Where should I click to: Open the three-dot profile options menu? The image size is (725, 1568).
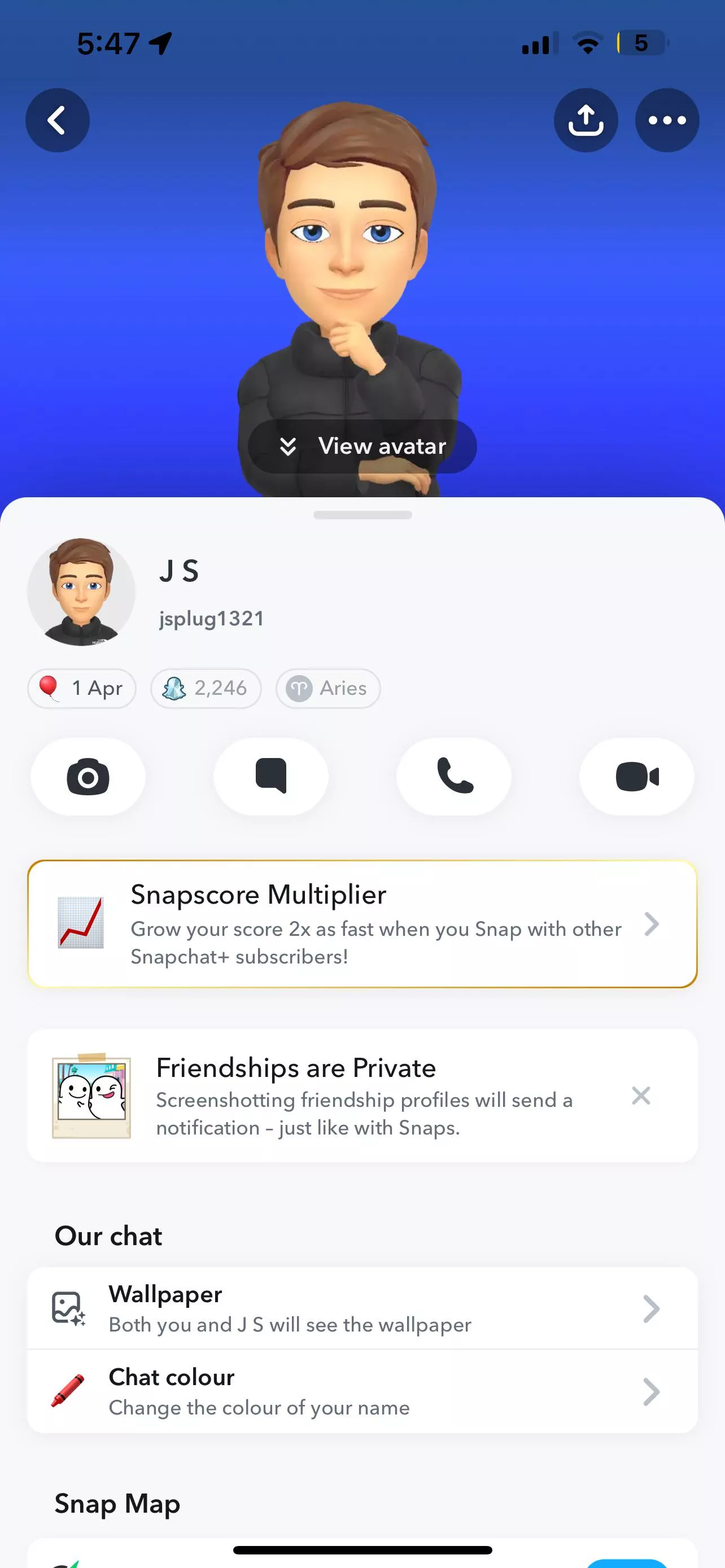(x=667, y=120)
